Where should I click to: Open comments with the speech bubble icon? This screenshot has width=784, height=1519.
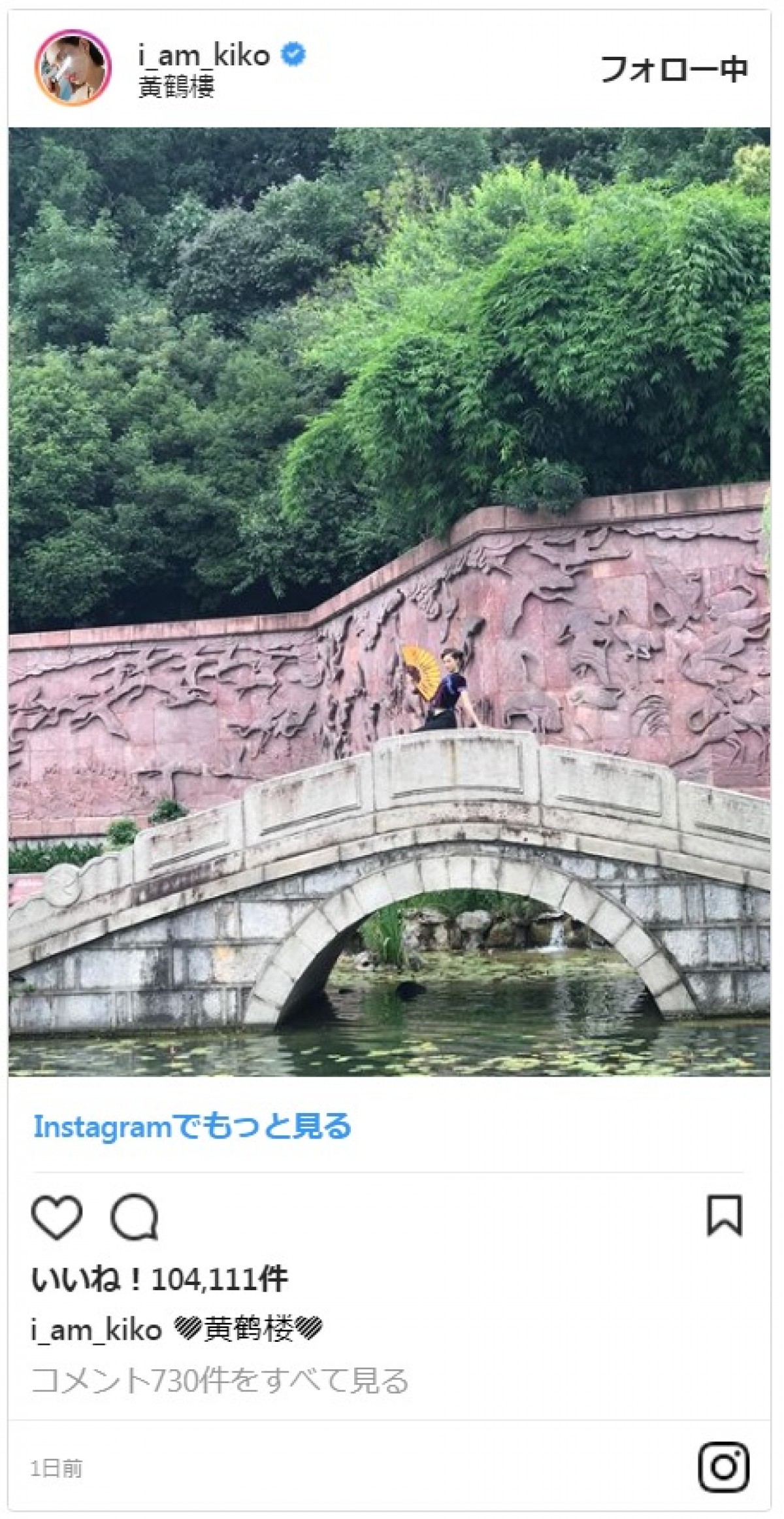coord(134,1218)
